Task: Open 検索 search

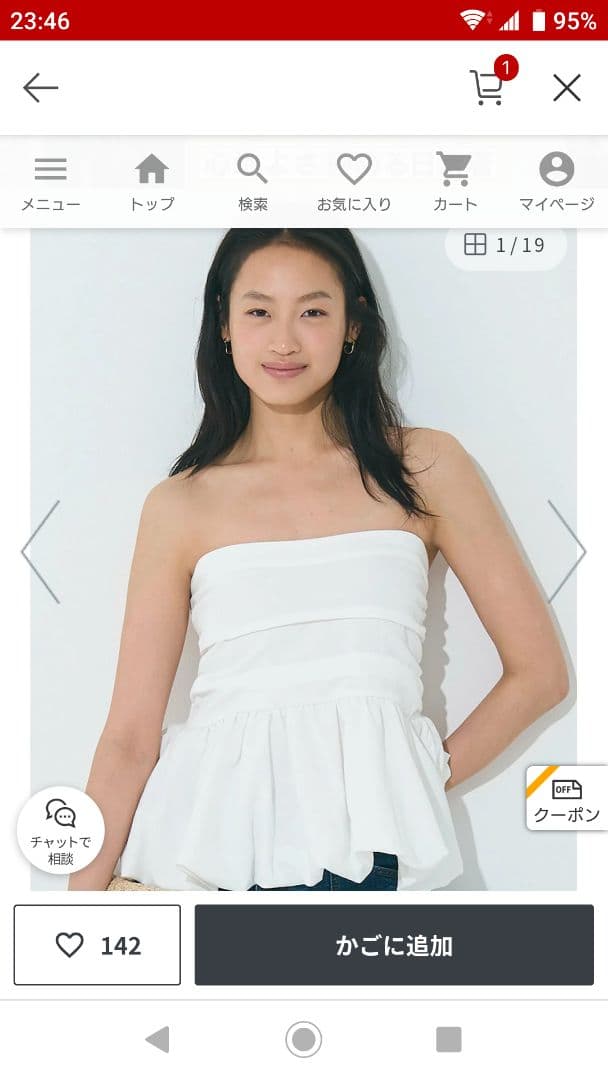Action: click(253, 182)
